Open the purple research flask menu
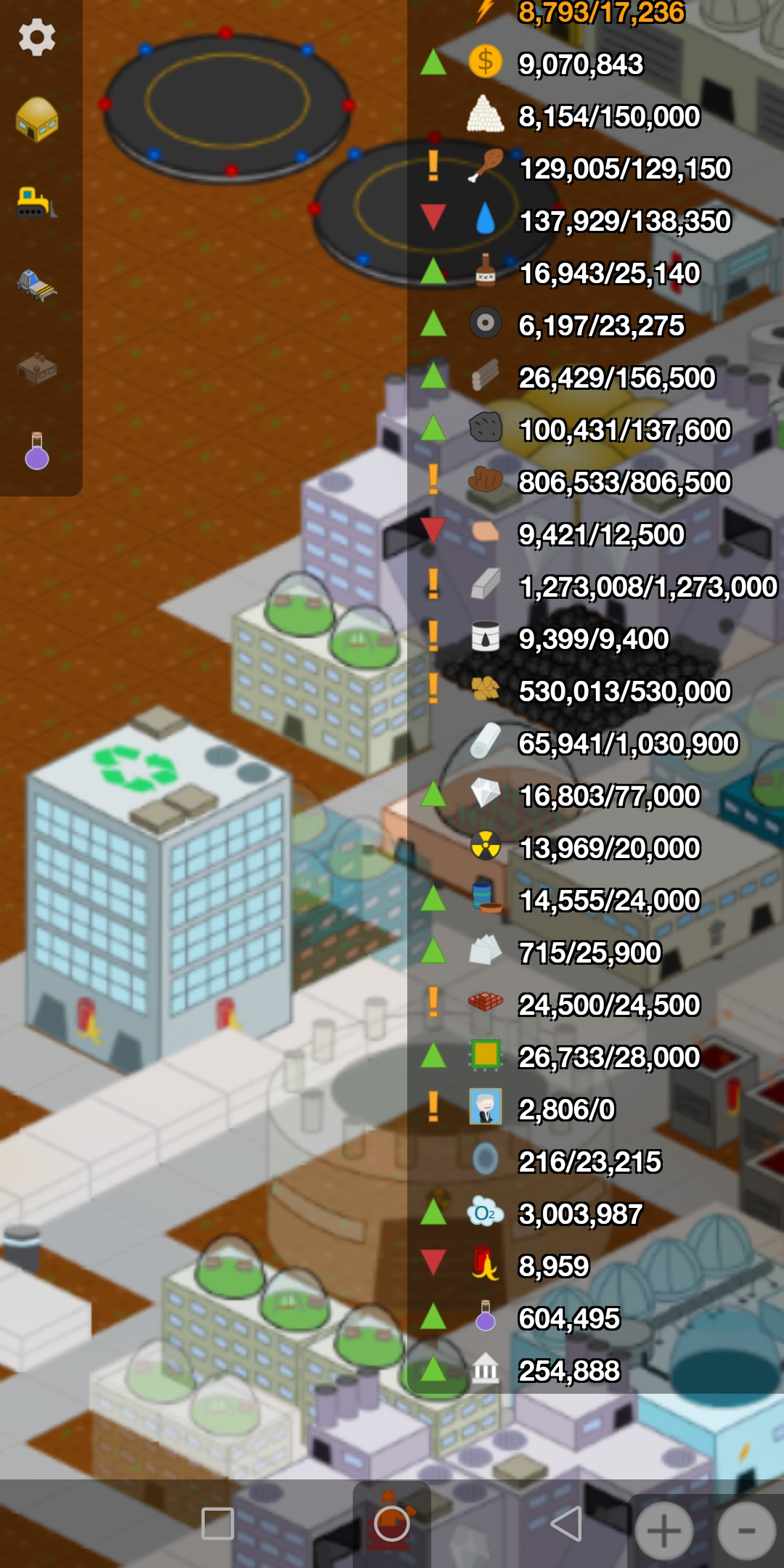Image resolution: width=784 pixels, height=1568 pixels. click(37, 451)
